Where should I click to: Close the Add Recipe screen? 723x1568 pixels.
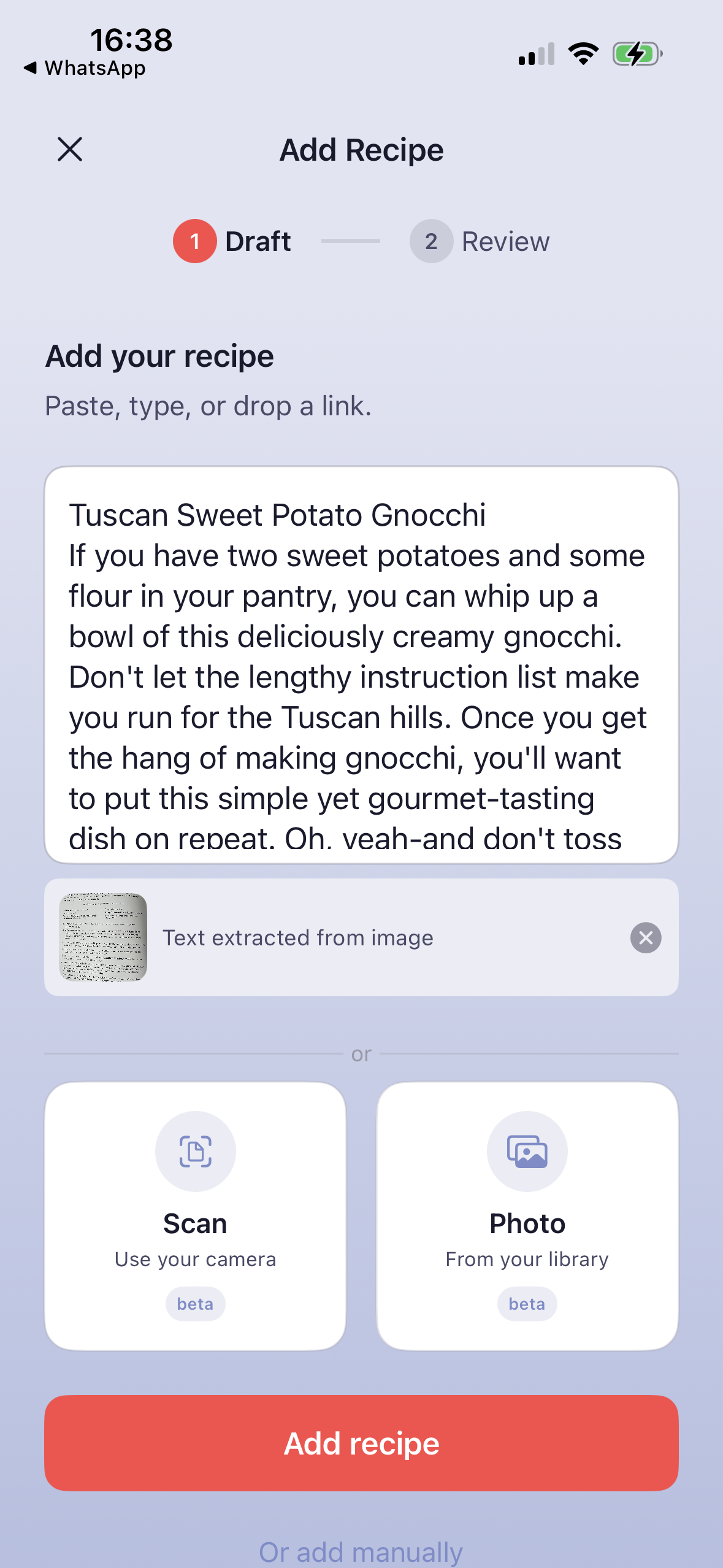(x=69, y=149)
